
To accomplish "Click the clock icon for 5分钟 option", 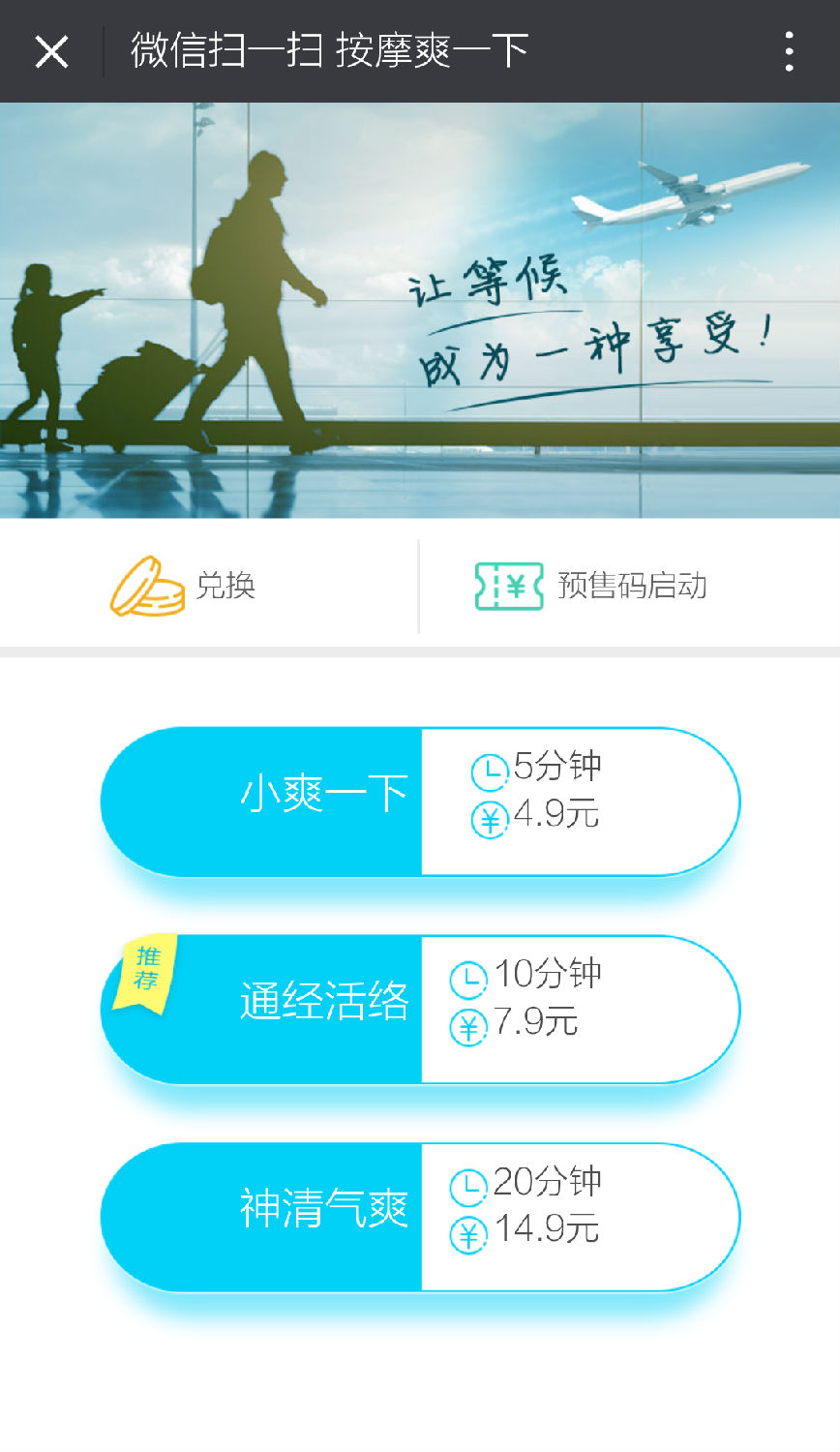I will 489,766.
